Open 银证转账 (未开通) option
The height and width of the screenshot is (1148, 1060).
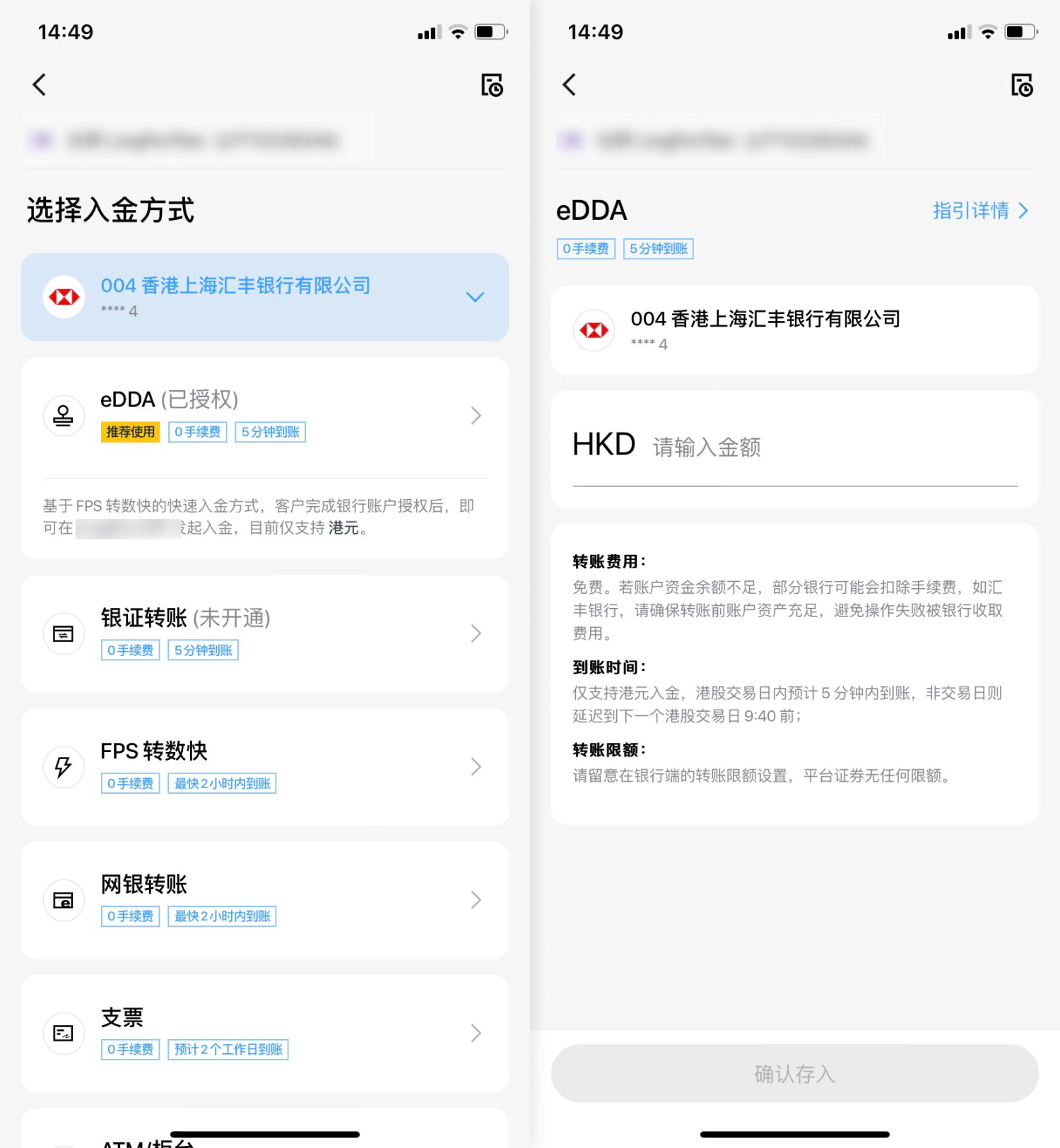click(265, 633)
